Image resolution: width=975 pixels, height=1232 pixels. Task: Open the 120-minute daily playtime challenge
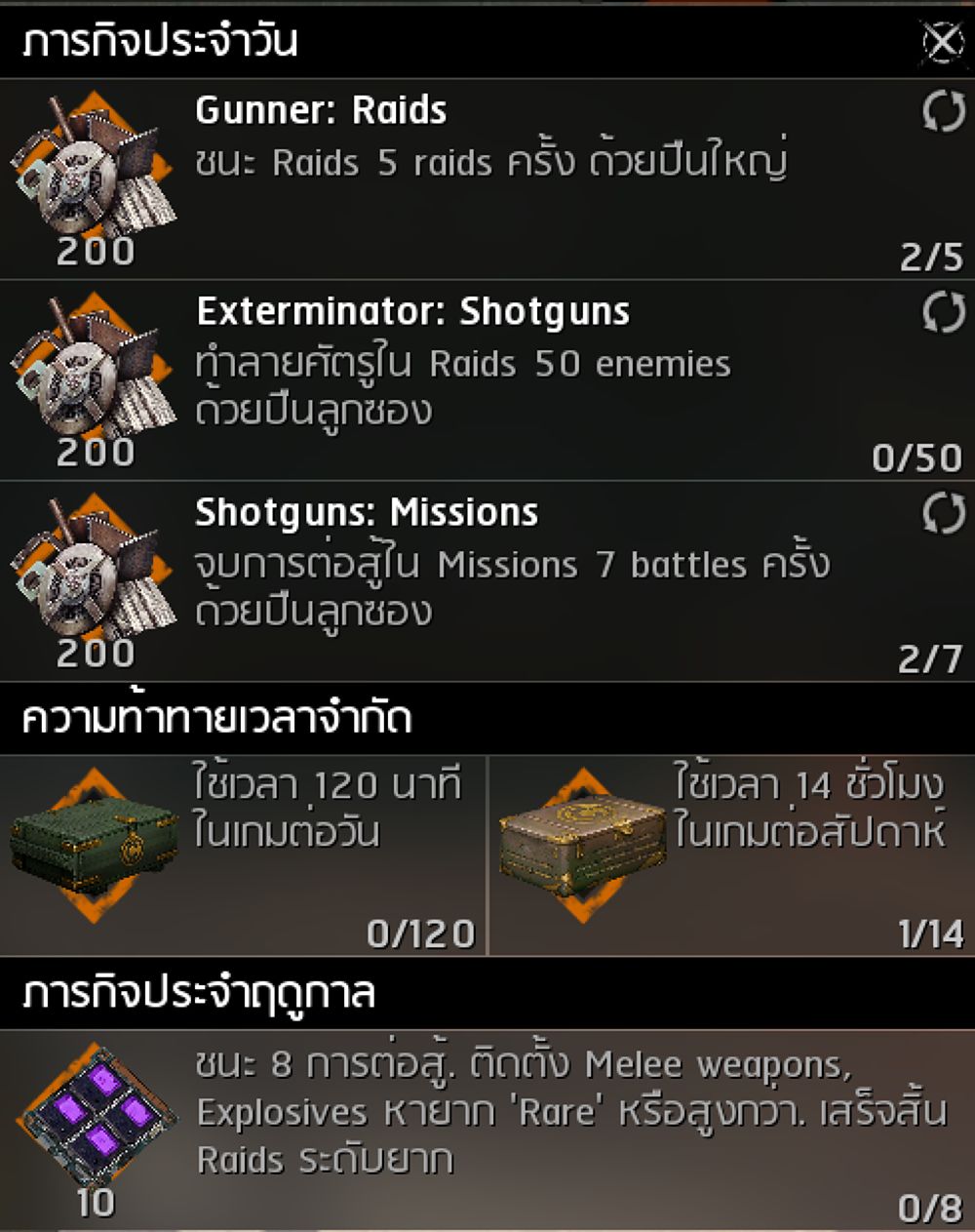pos(242,854)
